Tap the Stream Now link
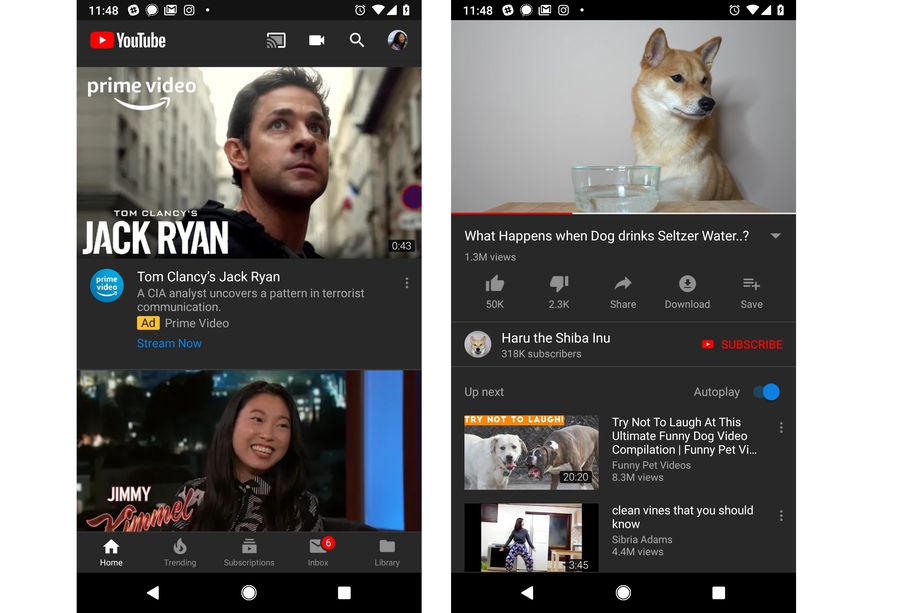Viewport: 920px width, 613px height. [x=169, y=343]
